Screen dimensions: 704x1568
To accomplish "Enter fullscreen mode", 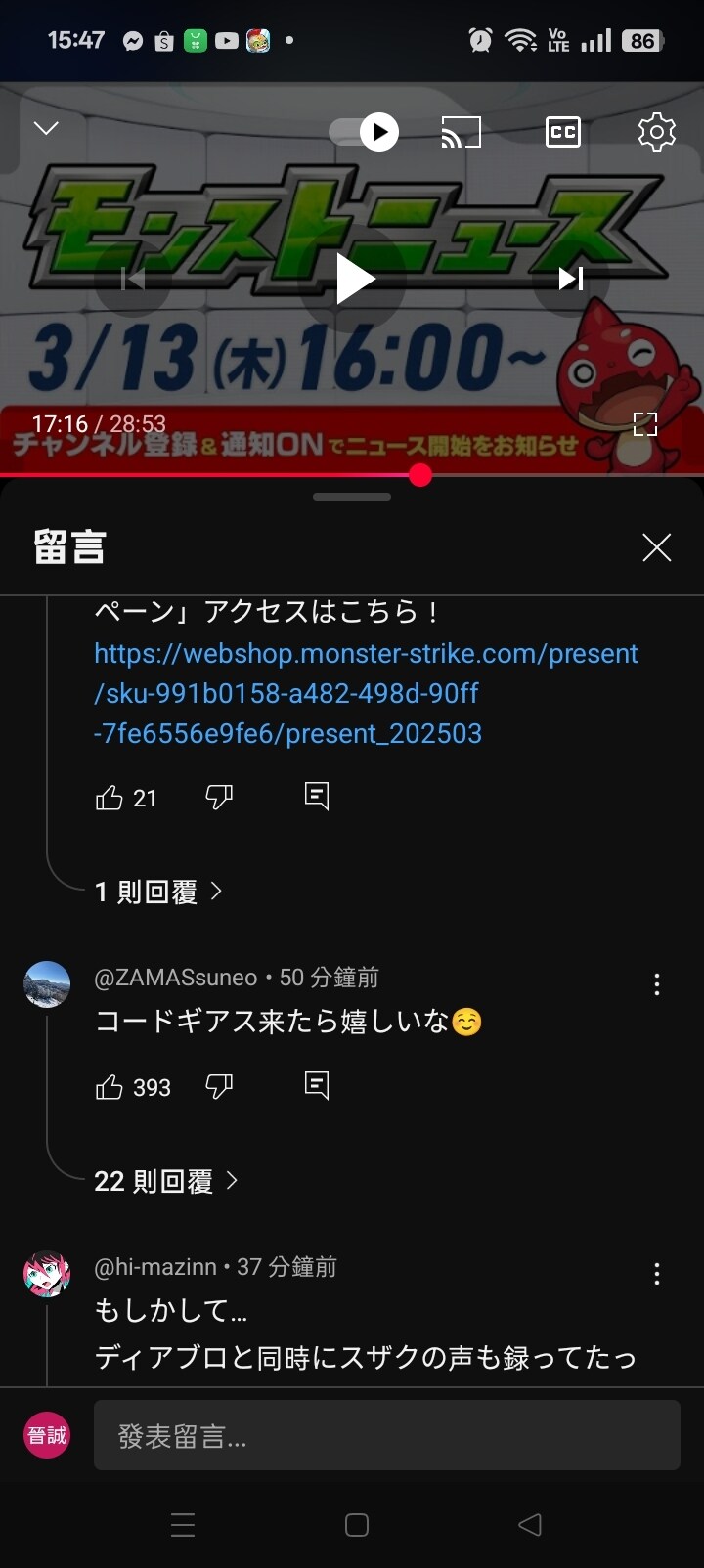I will click(x=645, y=423).
